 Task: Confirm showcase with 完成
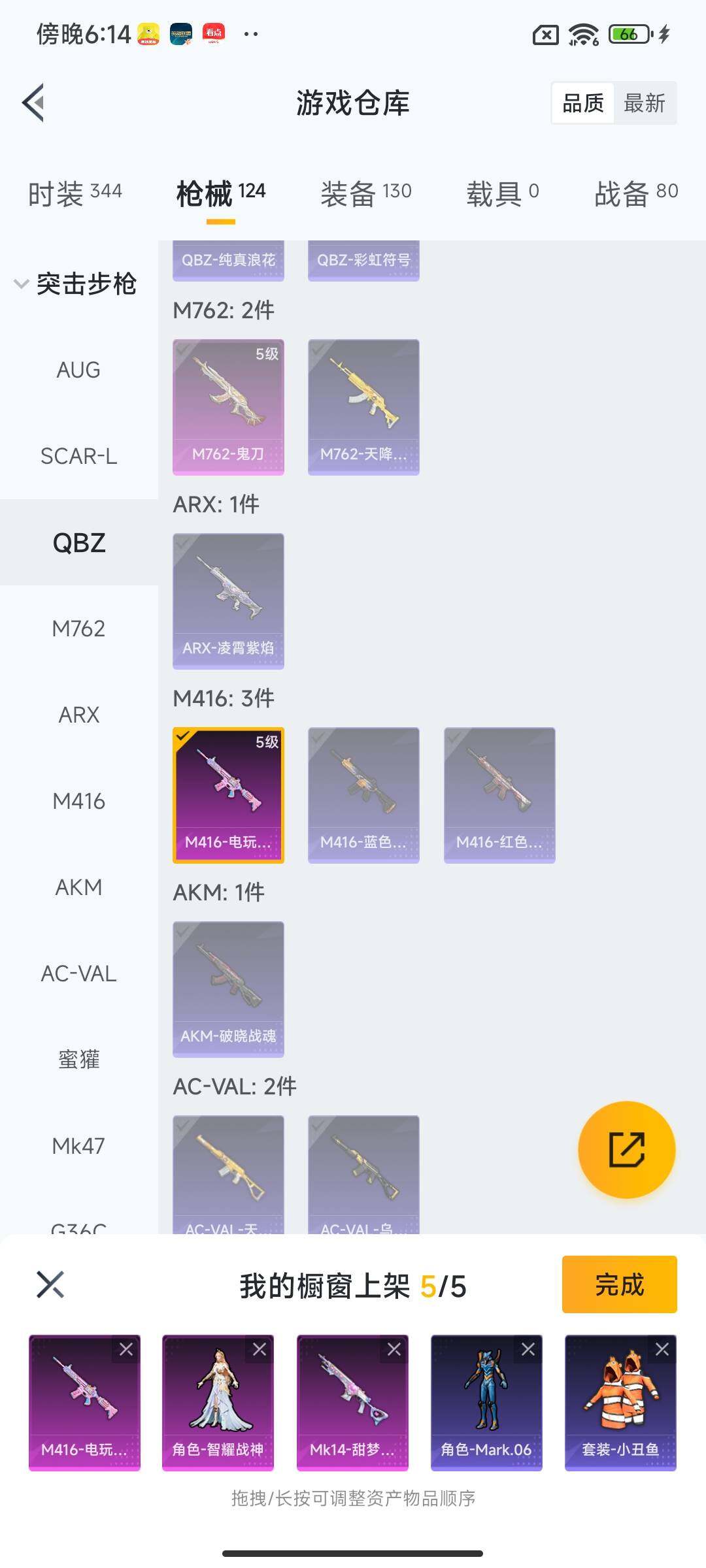click(619, 1284)
